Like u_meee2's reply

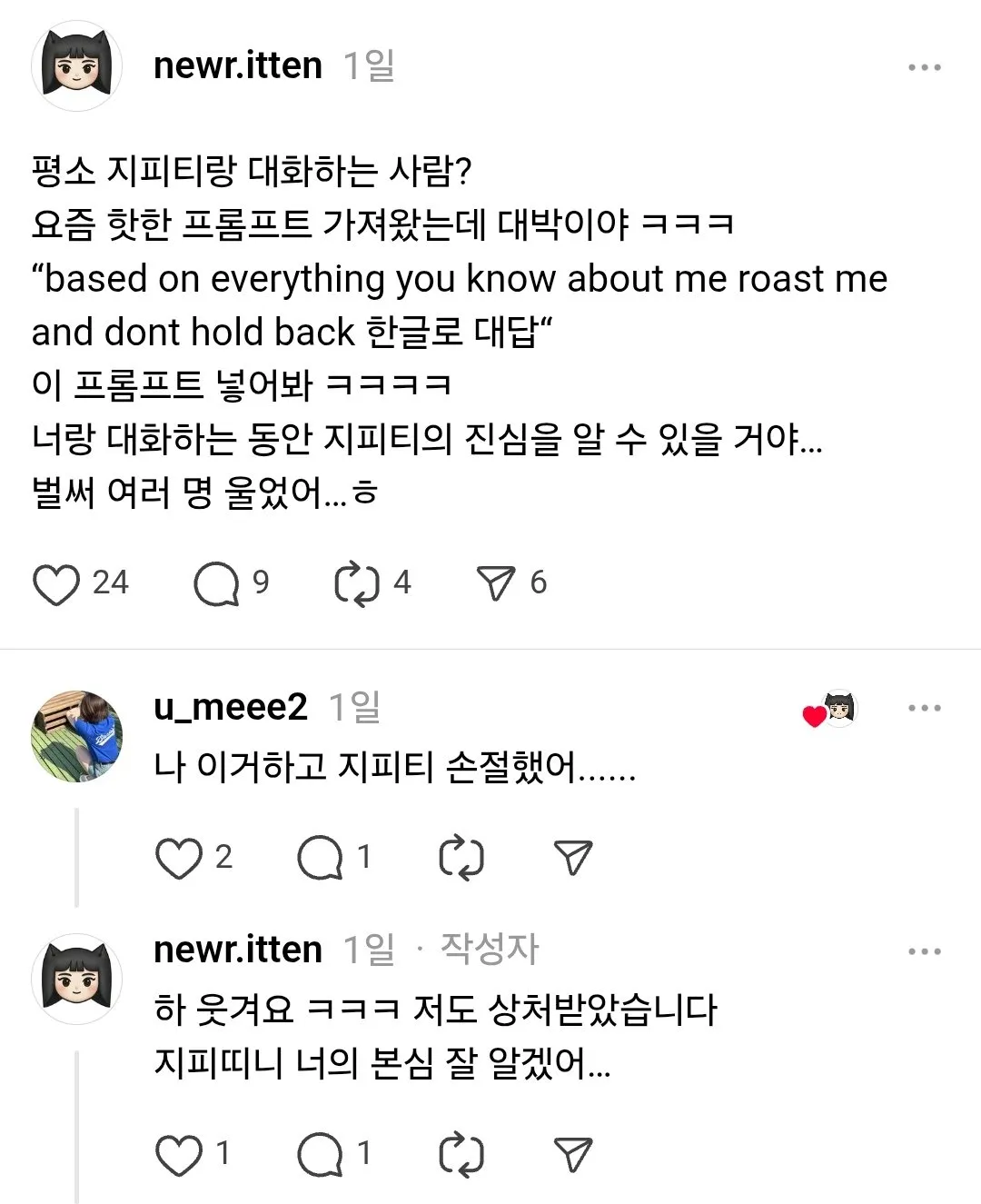pos(178,858)
